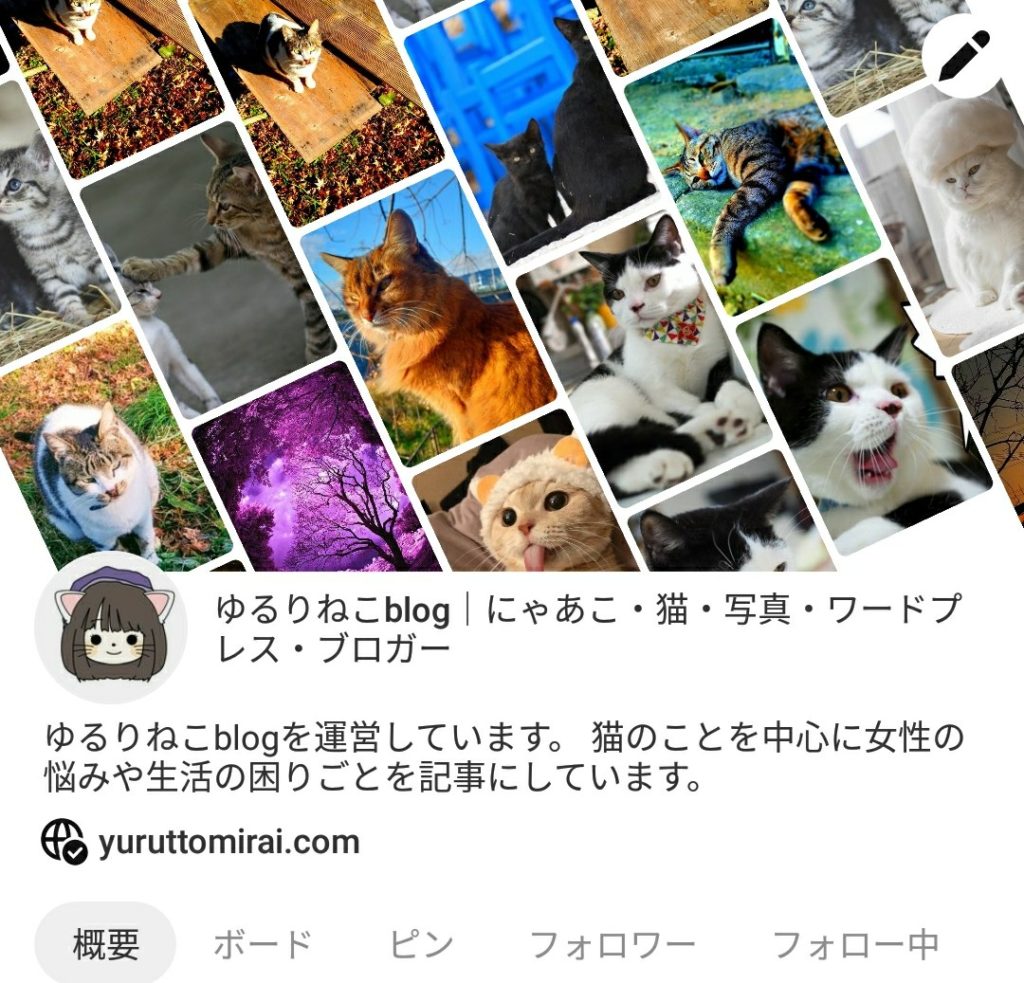The image size is (1024, 983).
Task: Switch to the ピン tab
Action: 421,943
